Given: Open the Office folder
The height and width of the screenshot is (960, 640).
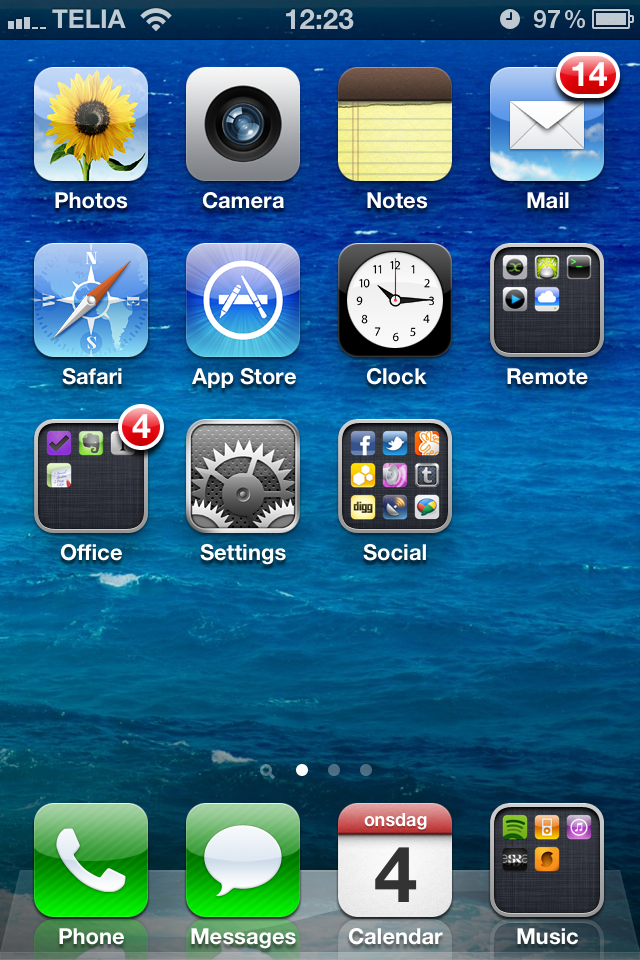Looking at the screenshot, I should [91, 476].
